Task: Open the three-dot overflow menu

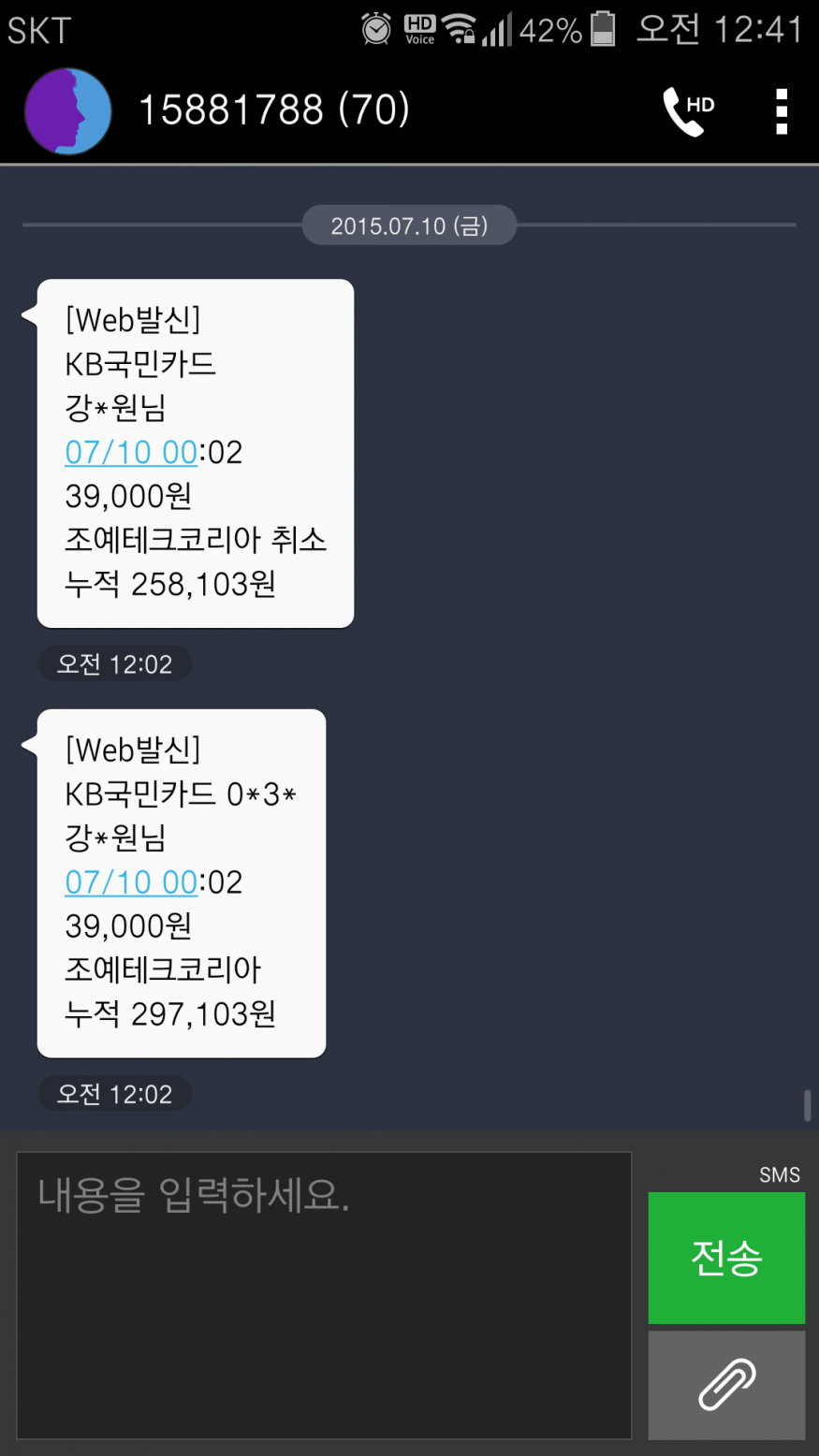Action: (x=782, y=111)
